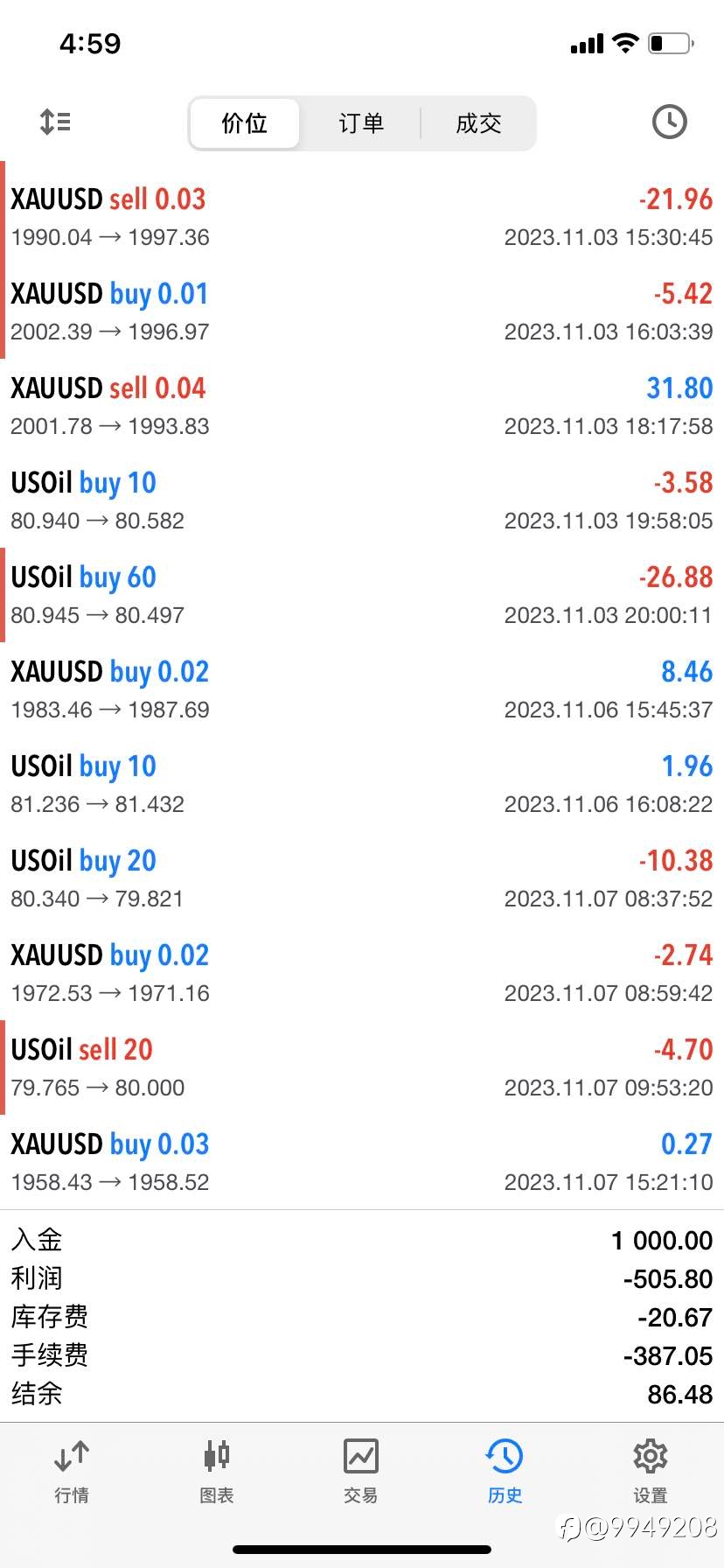Image resolution: width=724 pixels, height=1568 pixels.
Task: Open the 设置 tab
Action: click(x=651, y=1471)
